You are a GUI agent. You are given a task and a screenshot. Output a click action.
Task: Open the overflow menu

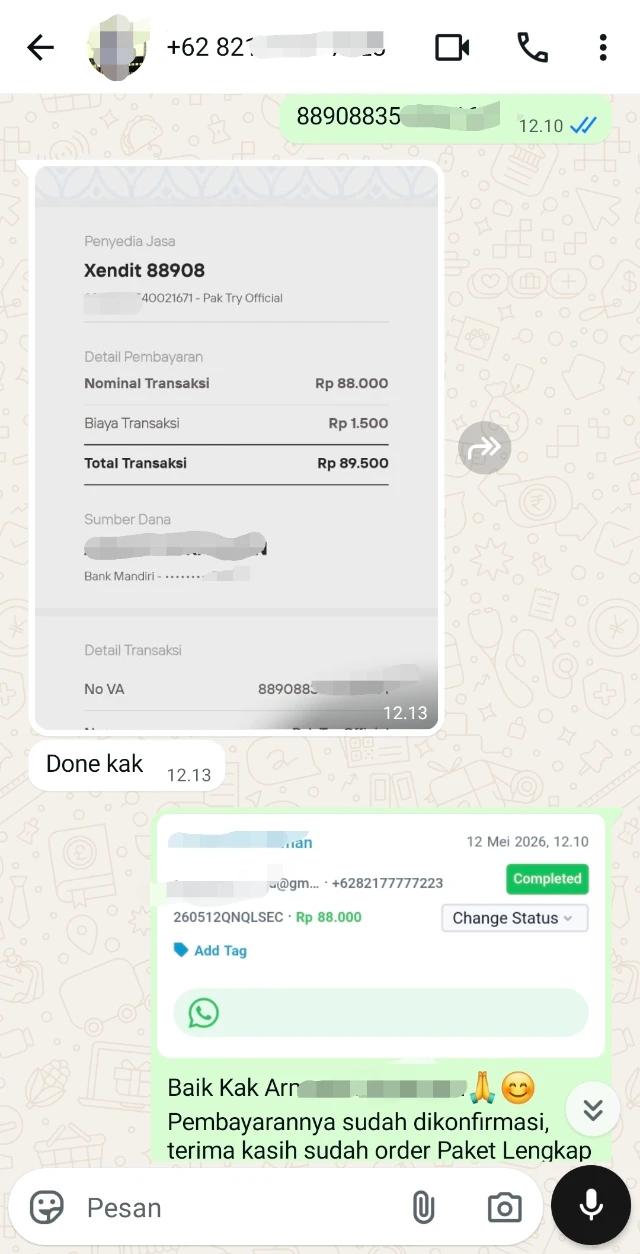coord(602,47)
